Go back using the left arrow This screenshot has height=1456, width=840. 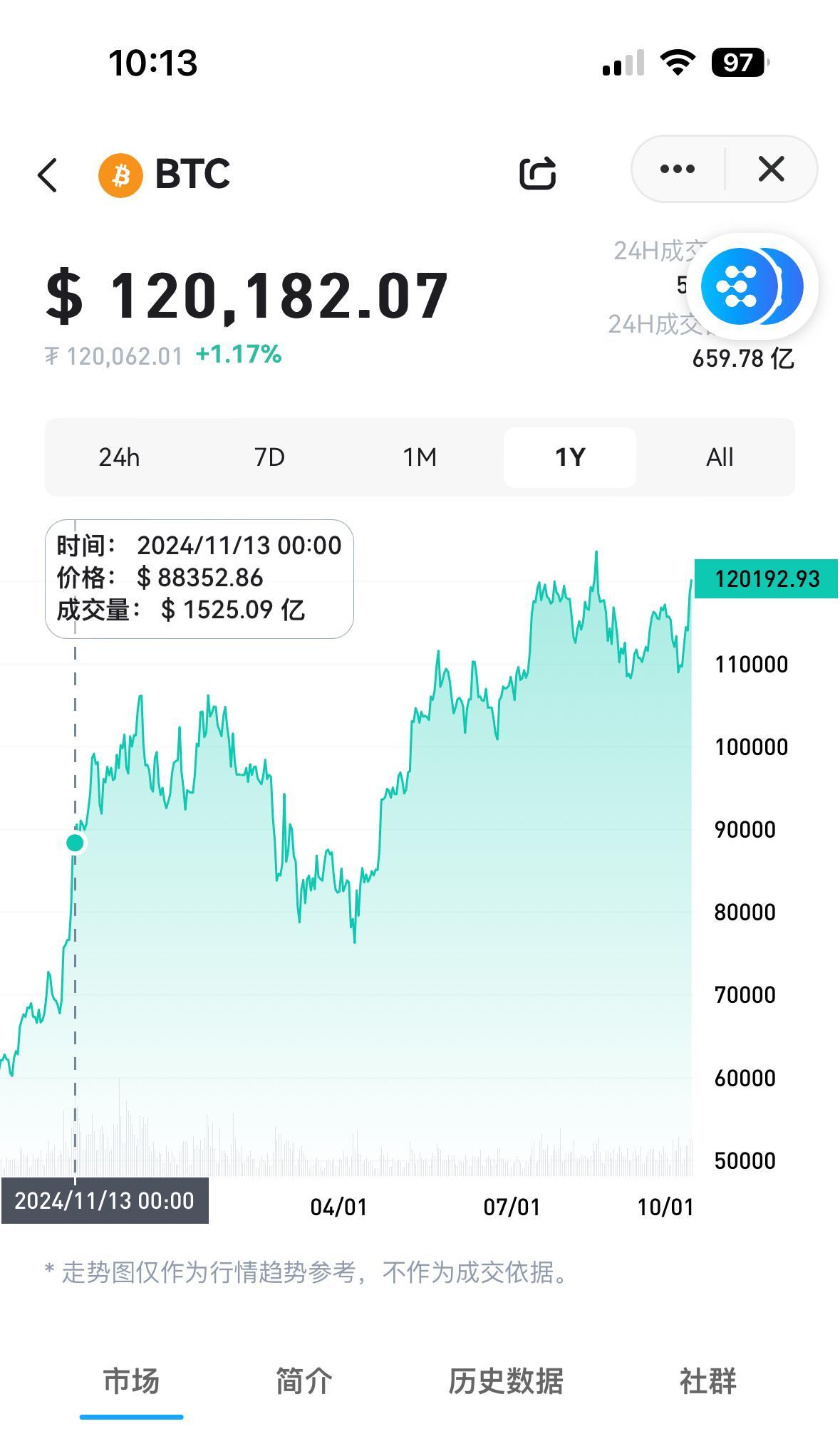pyautogui.click(x=48, y=175)
